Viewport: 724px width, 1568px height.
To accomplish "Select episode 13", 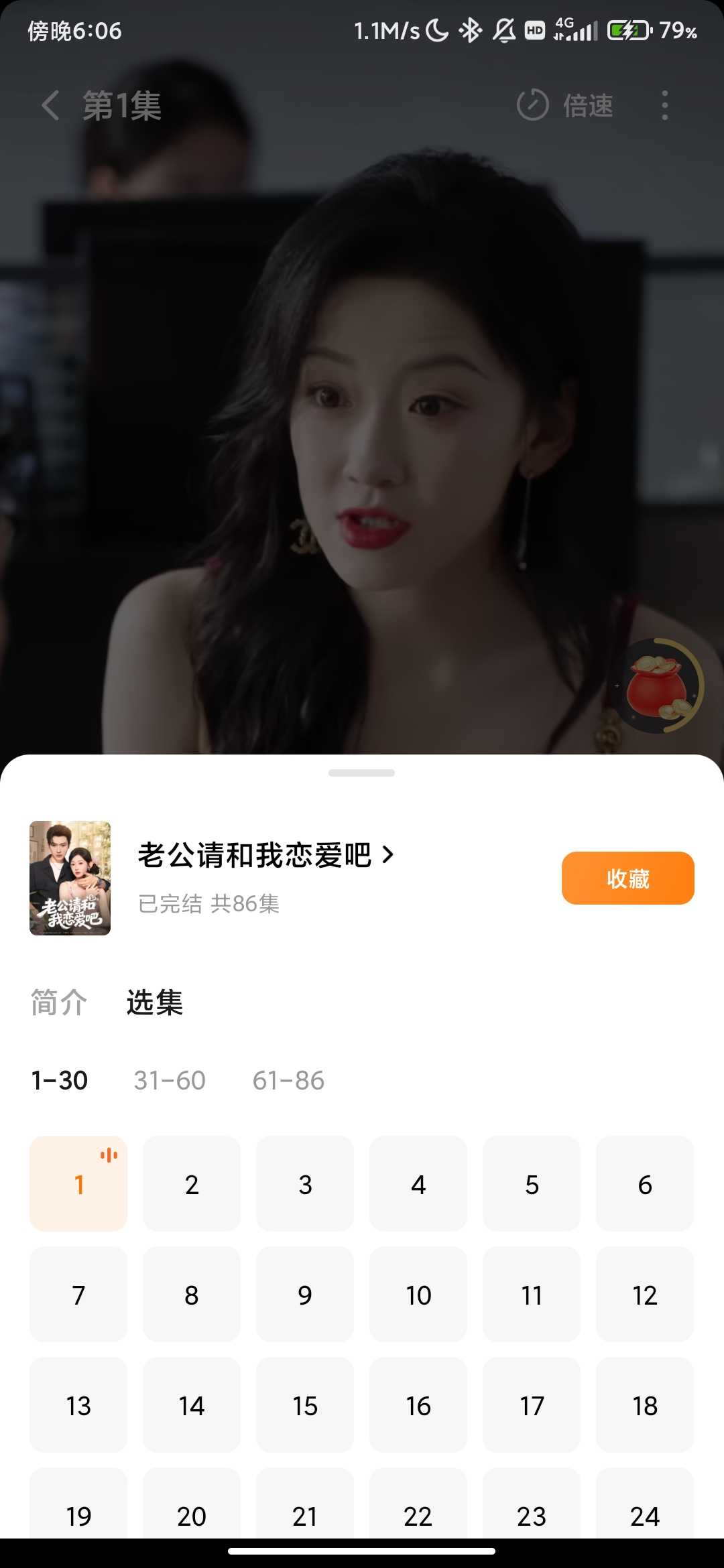I will (78, 1405).
